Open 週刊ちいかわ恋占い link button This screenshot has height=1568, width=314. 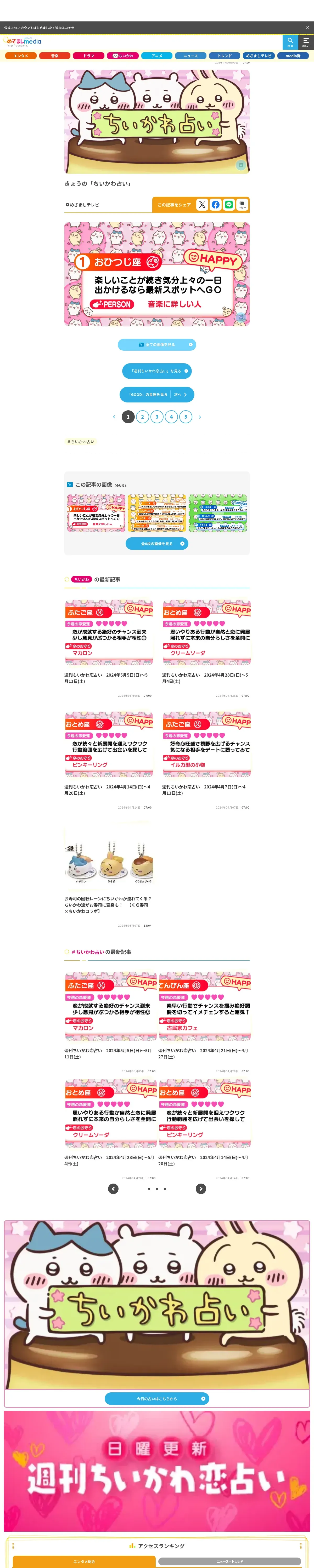click(x=157, y=371)
